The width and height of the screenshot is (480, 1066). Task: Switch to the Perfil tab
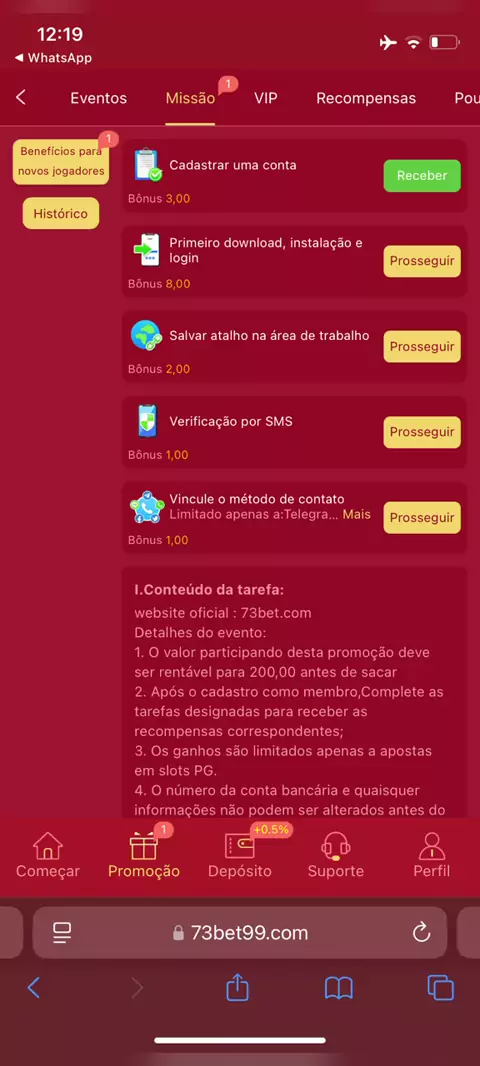pyautogui.click(x=432, y=855)
